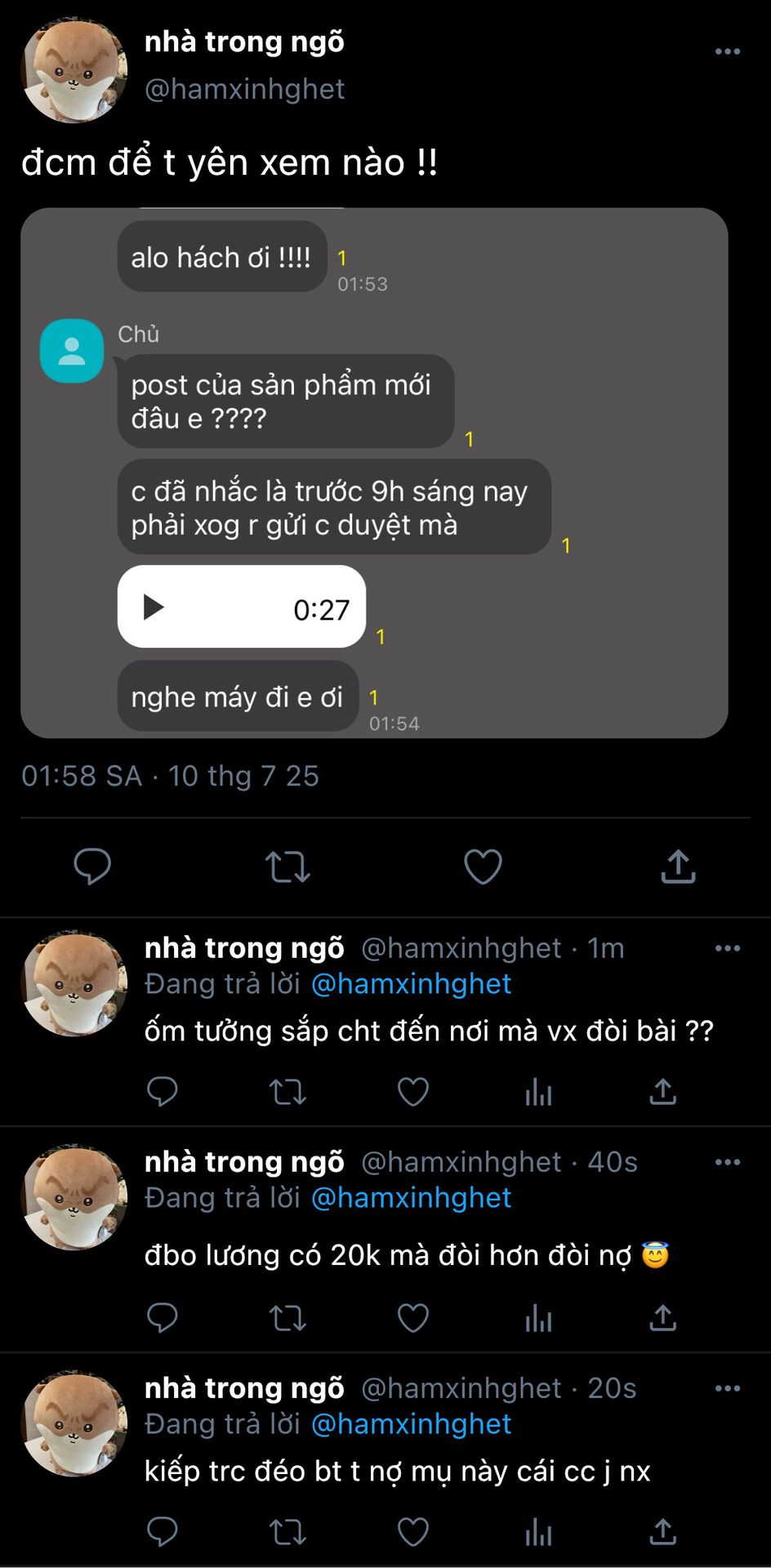Image resolution: width=771 pixels, height=1568 pixels.
Task: Like the "đbo lương có 20k" reply
Action: (413, 1317)
